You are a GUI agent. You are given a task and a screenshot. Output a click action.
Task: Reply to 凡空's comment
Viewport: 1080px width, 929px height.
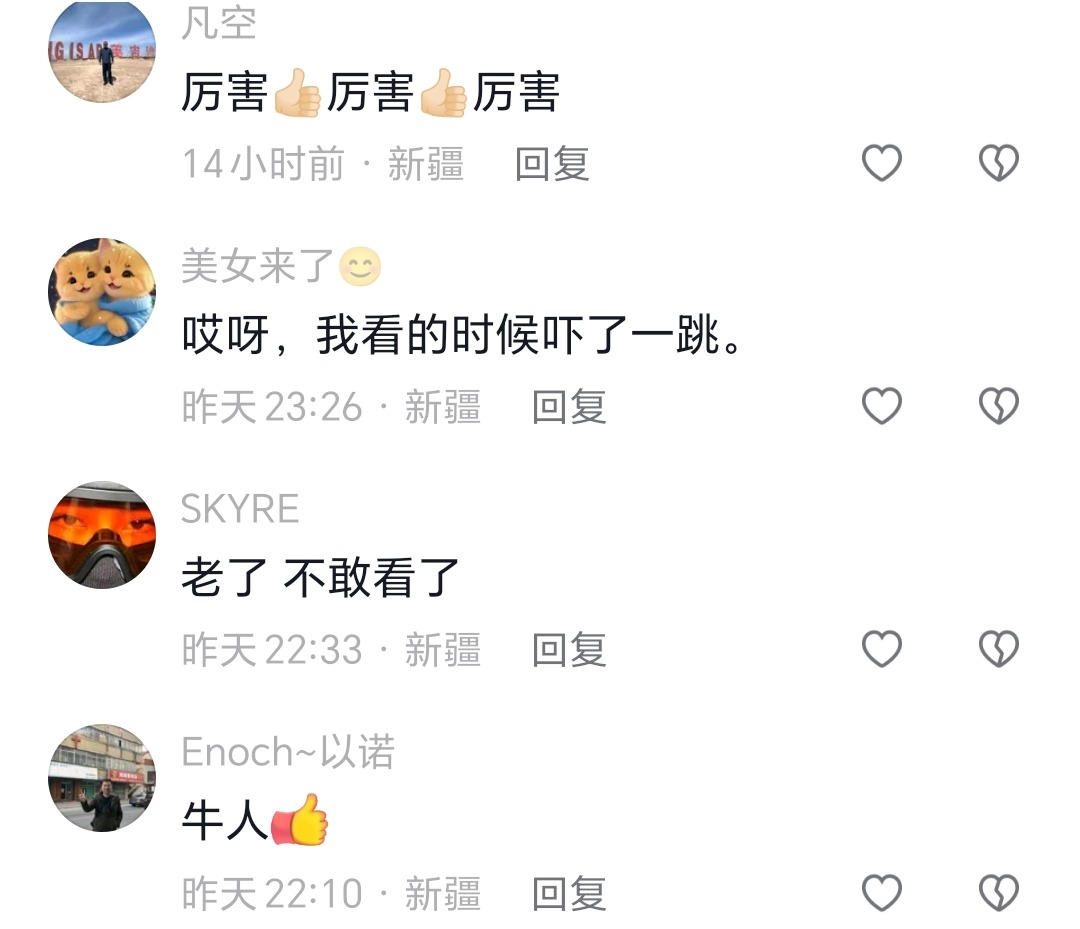552,164
